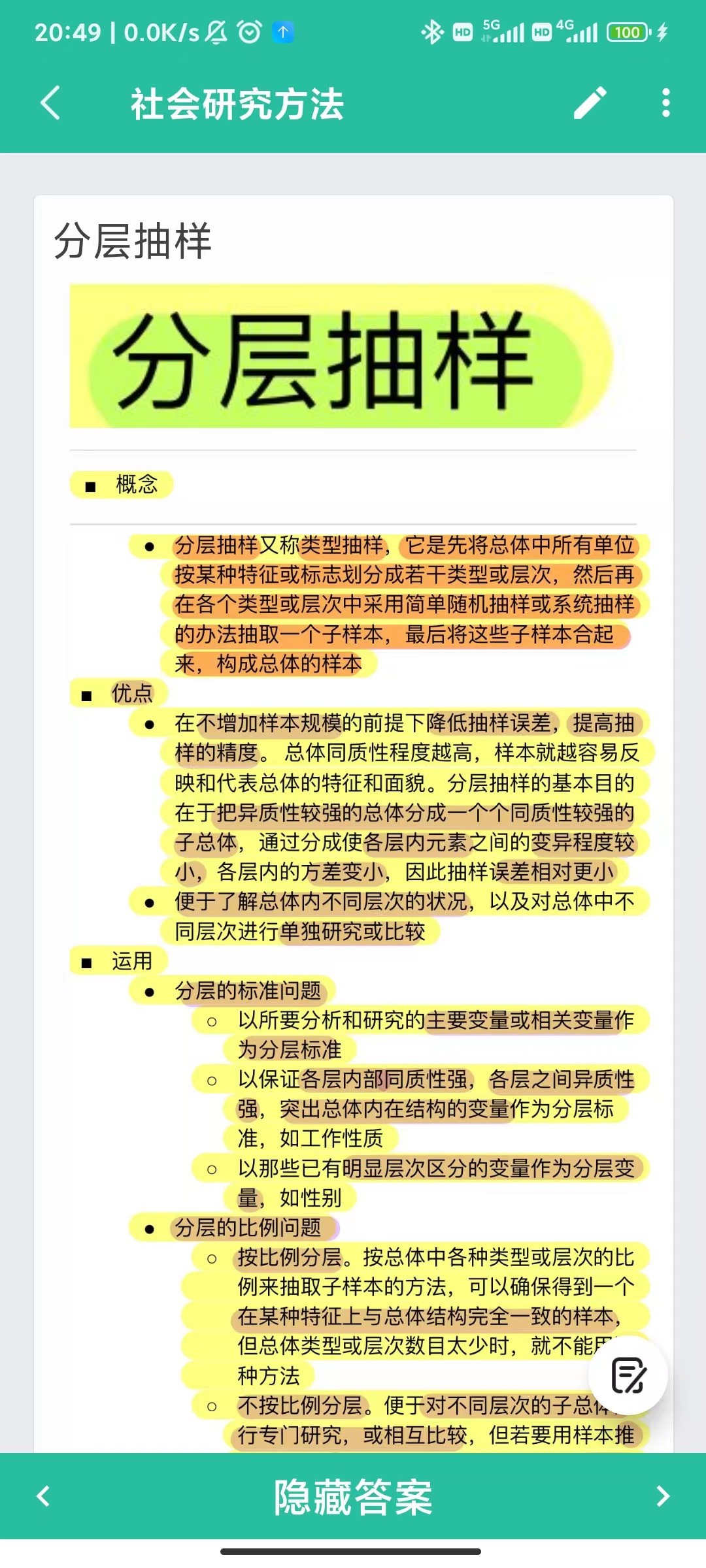The image size is (706, 1568).
Task: Edit this card with the pencil icon
Action: tap(590, 103)
